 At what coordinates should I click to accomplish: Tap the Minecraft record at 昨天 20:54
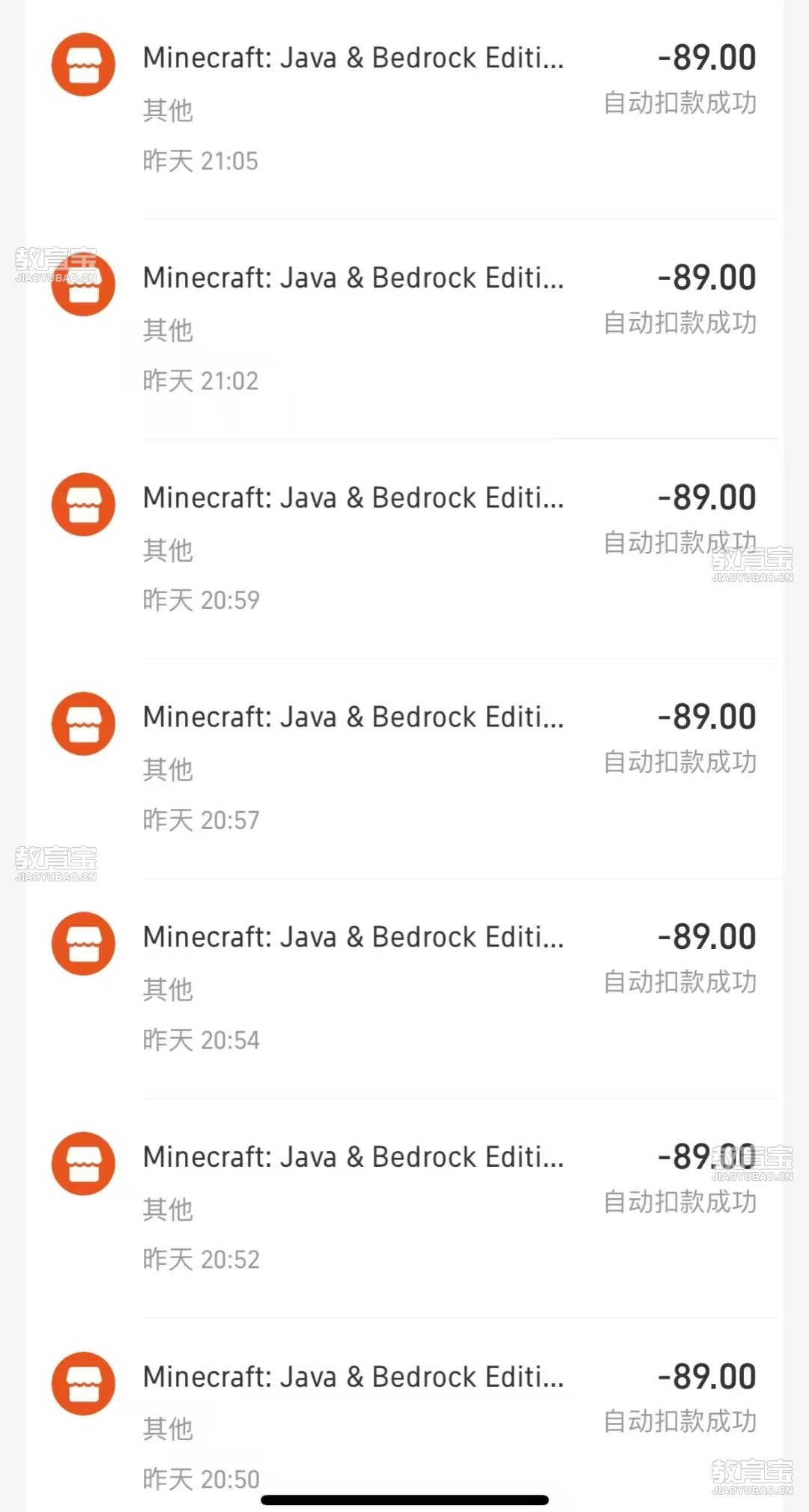404,987
